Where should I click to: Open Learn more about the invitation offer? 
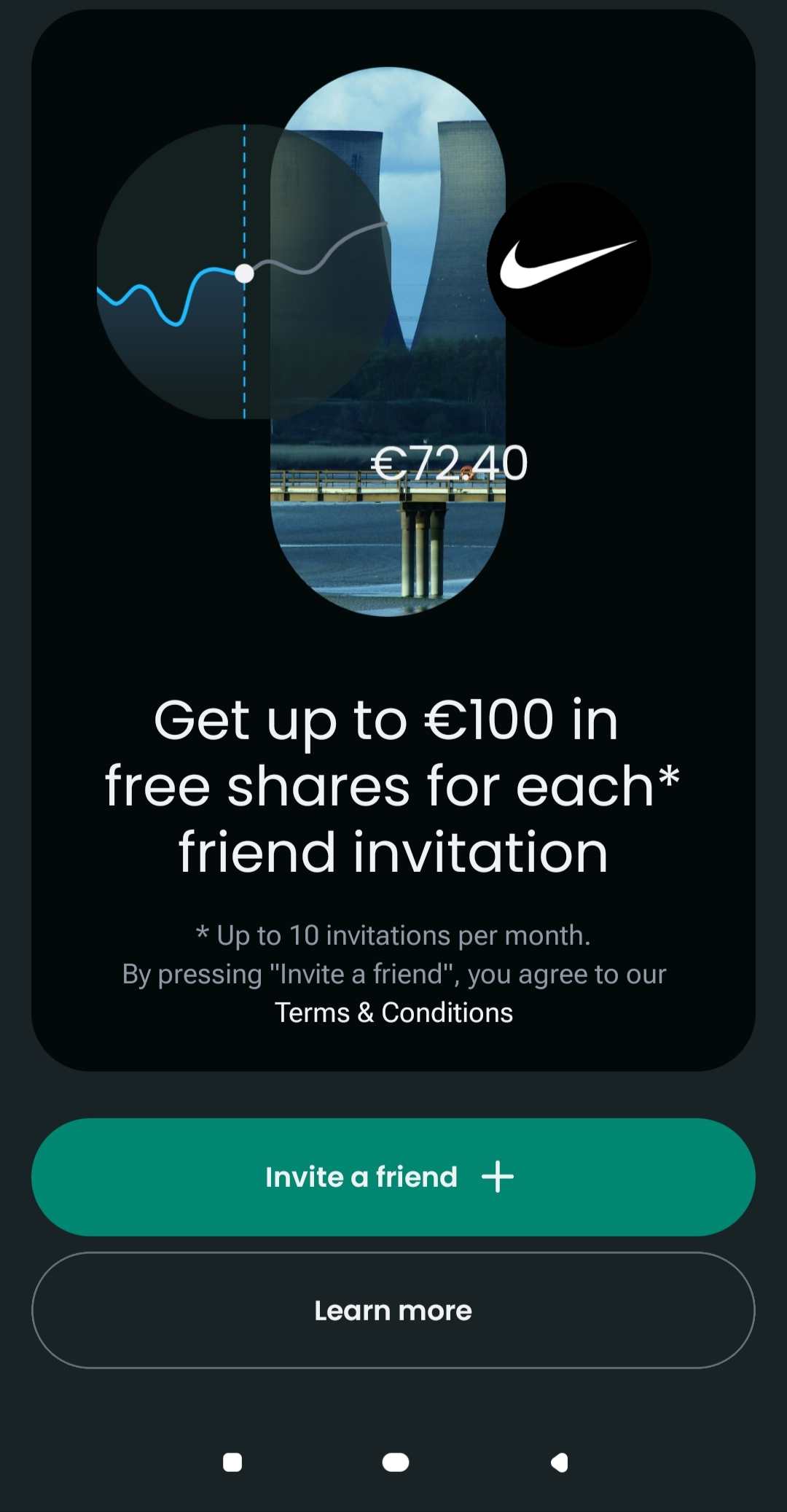point(393,1310)
